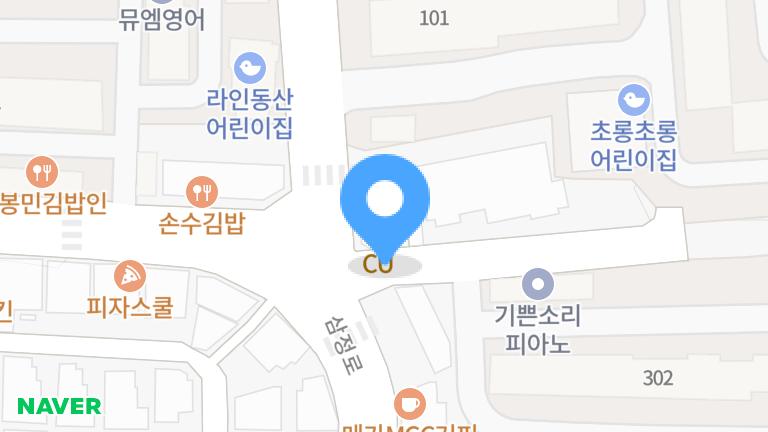Open the 손수김밥 restaurant marker
Viewport: 768px width, 432px height.
202,190
